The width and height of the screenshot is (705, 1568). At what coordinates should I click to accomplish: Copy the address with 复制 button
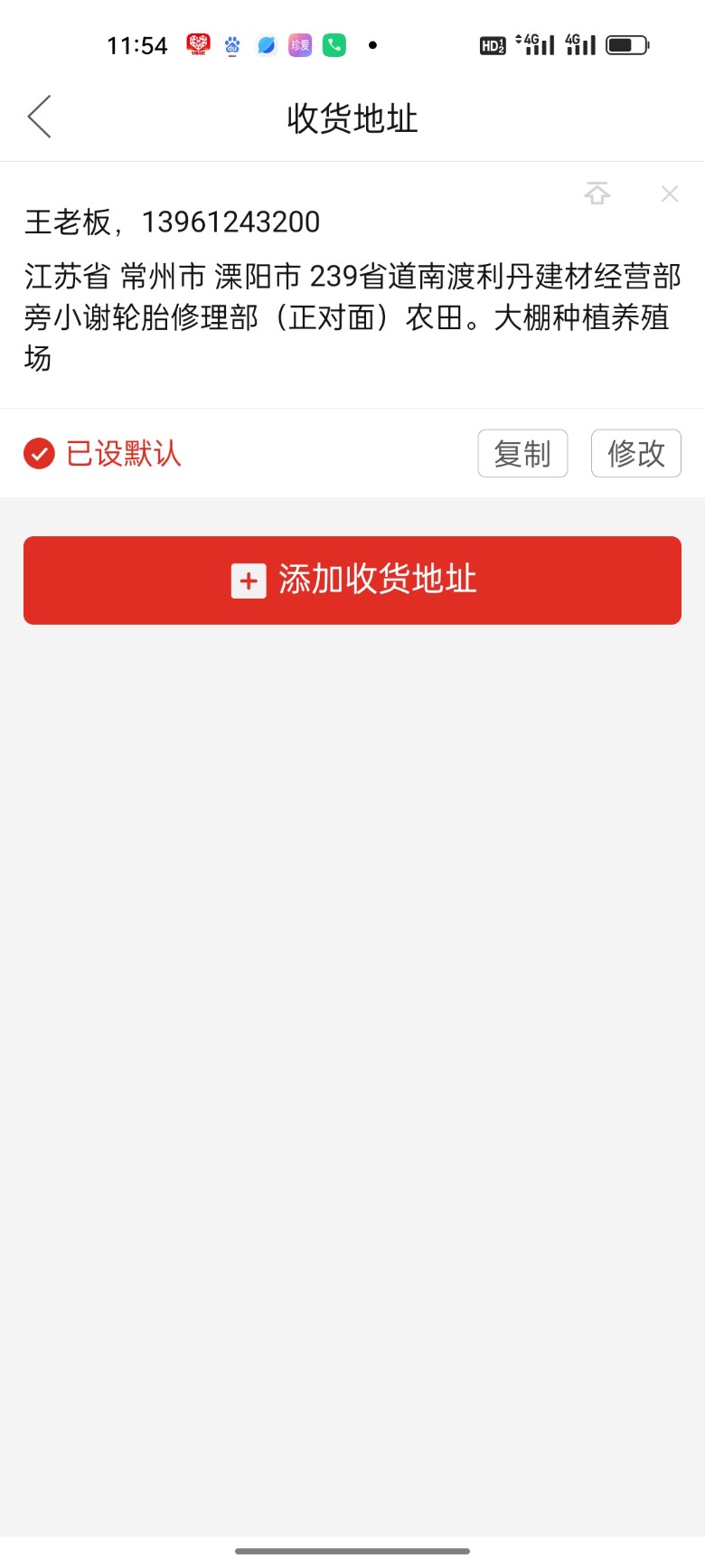[x=522, y=453]
